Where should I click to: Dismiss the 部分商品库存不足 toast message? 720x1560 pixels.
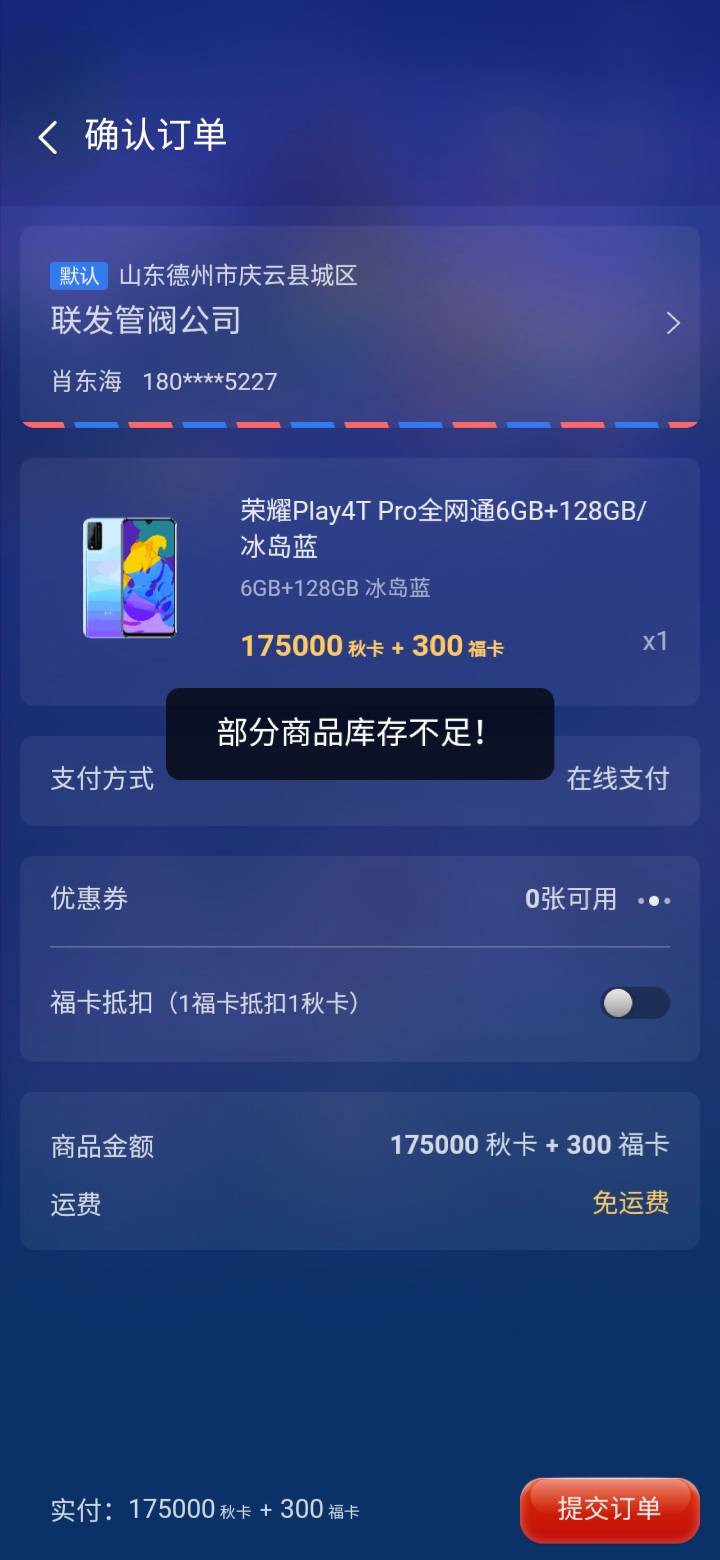(x=360, y=733)
